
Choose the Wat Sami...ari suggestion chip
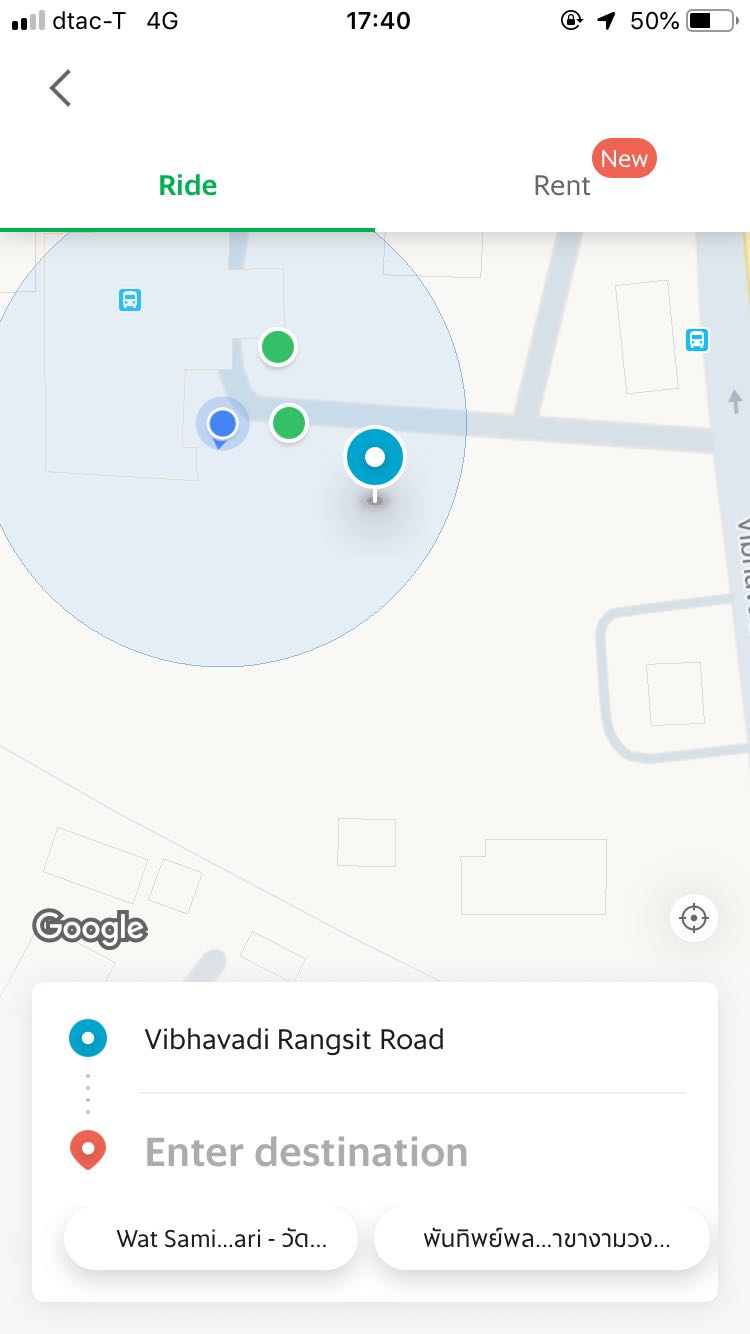[211, 1238]
